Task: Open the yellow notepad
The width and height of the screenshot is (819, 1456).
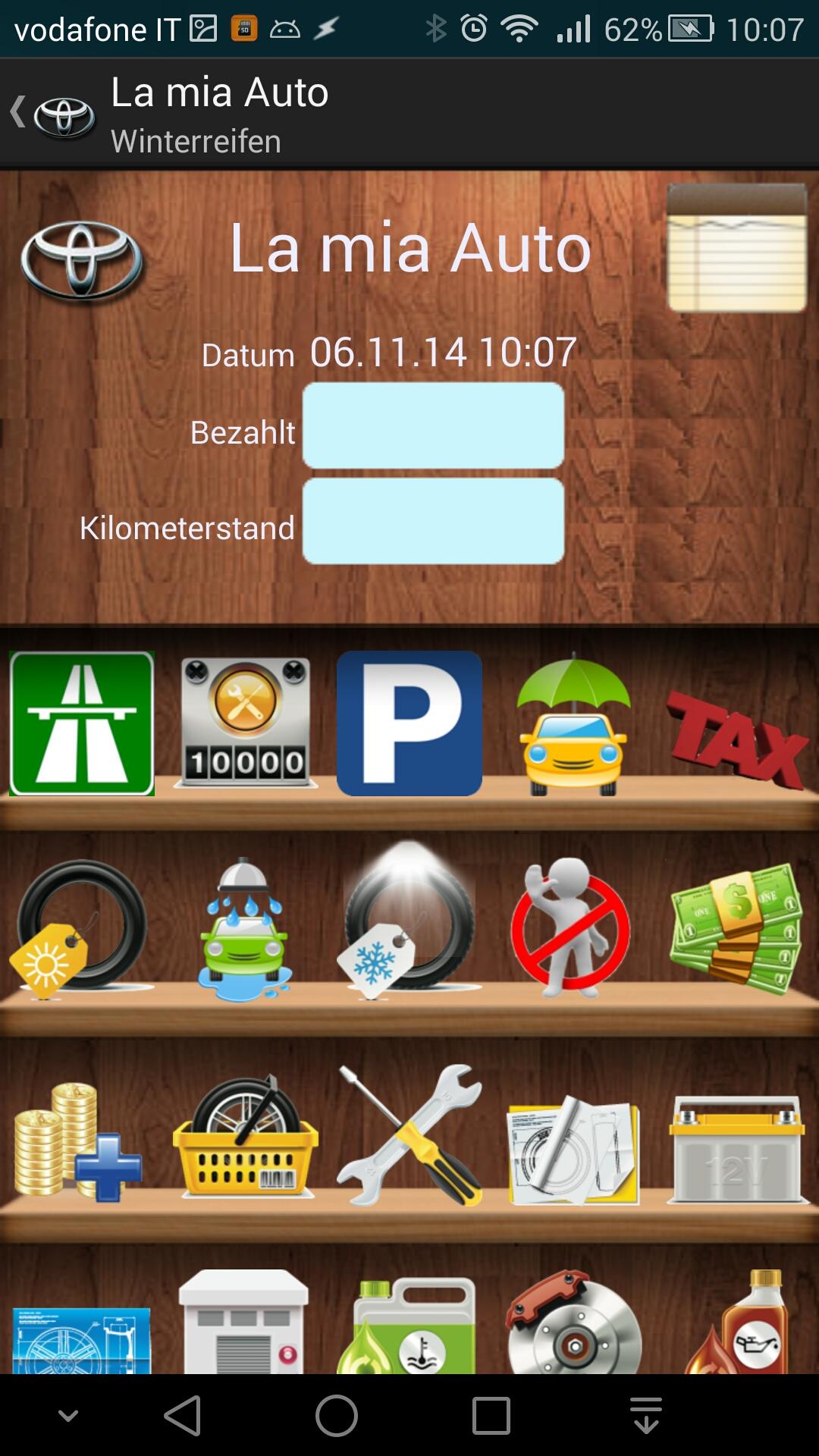Action: coord(736,248)
